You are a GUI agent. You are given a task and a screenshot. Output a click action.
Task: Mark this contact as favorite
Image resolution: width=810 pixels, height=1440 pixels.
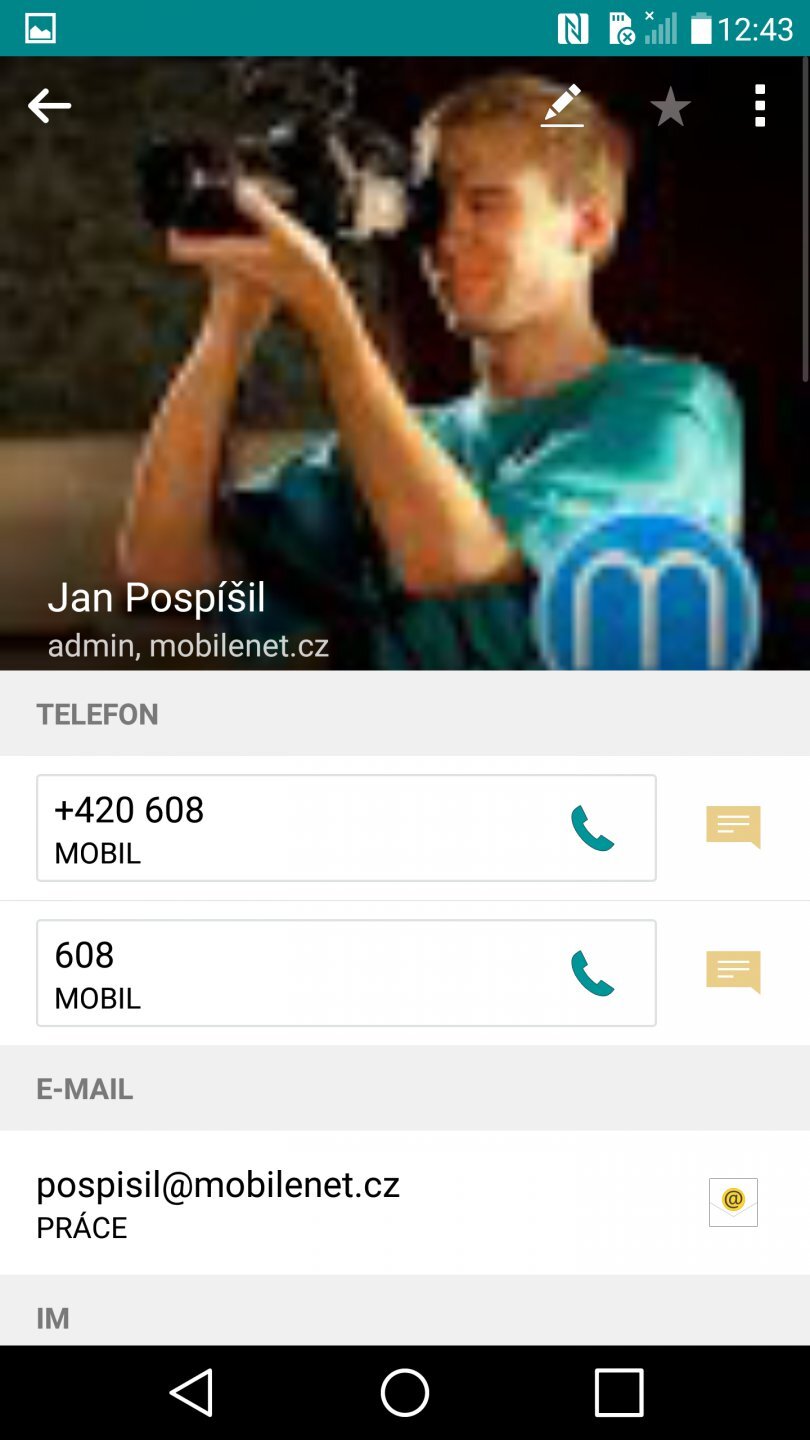pos(670,106)
